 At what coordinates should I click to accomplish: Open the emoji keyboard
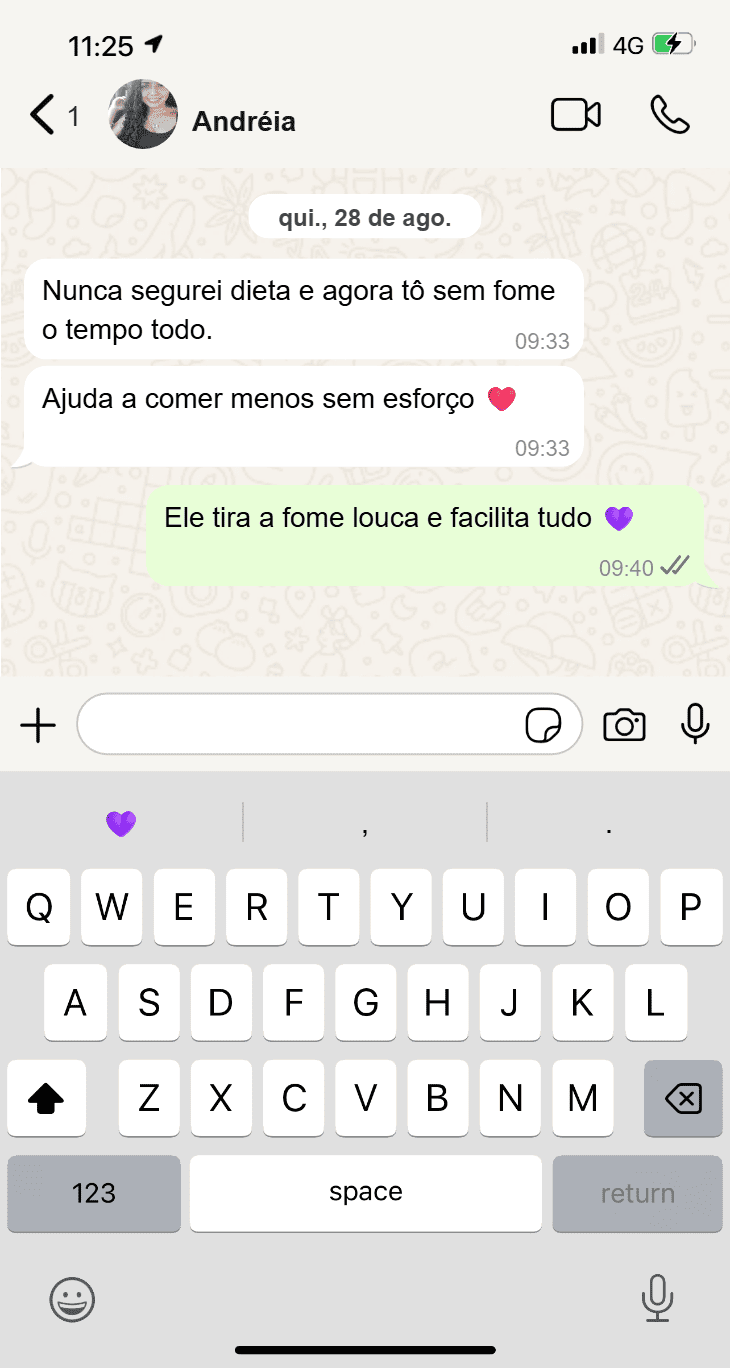tap(72, 1300)
